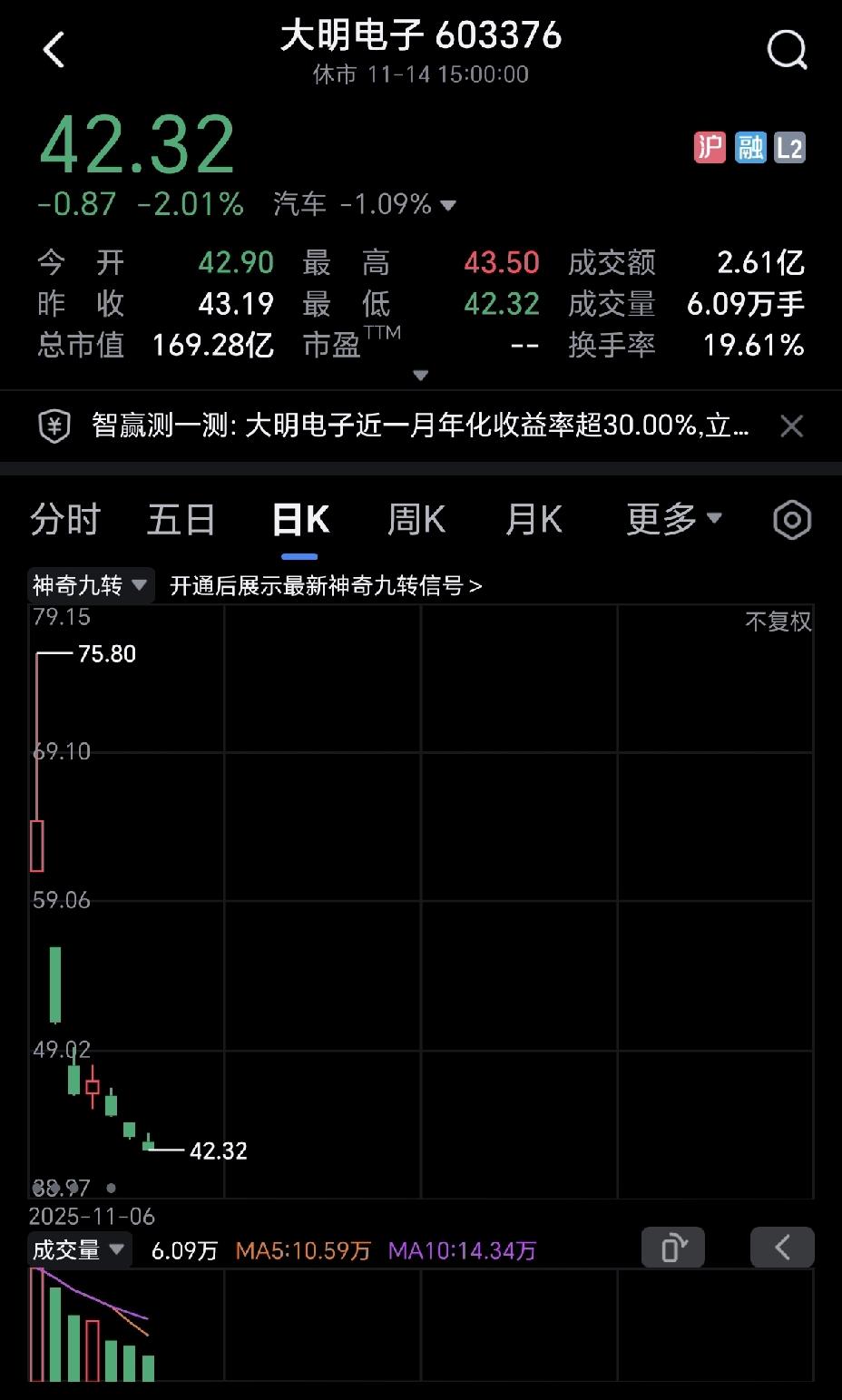Open the 成交量 indicator dropdown
The image size is (842, 1400).
[x=79, y=1249]
